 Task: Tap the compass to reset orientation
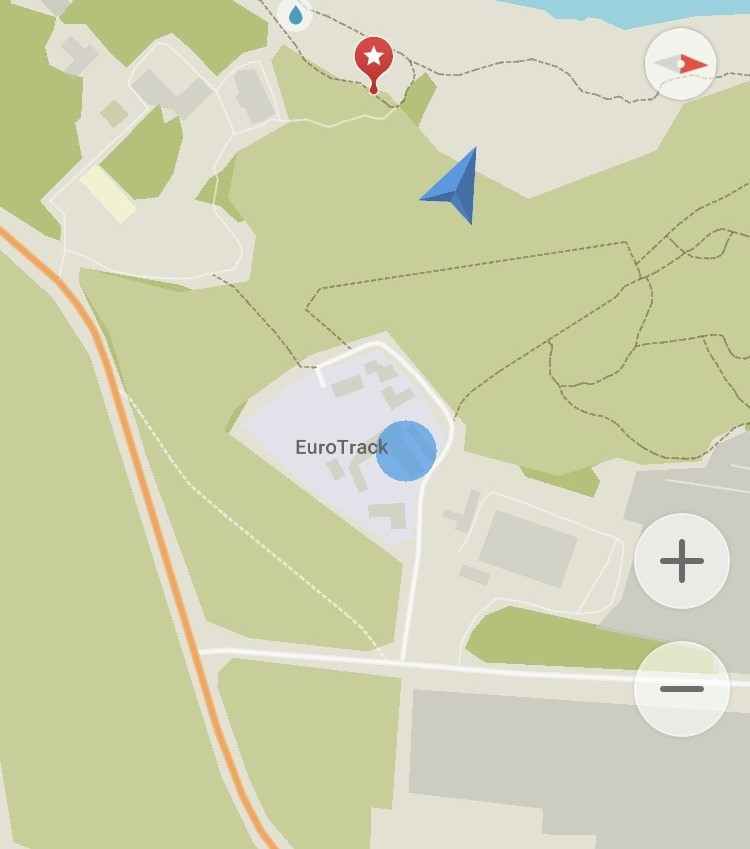681,64
